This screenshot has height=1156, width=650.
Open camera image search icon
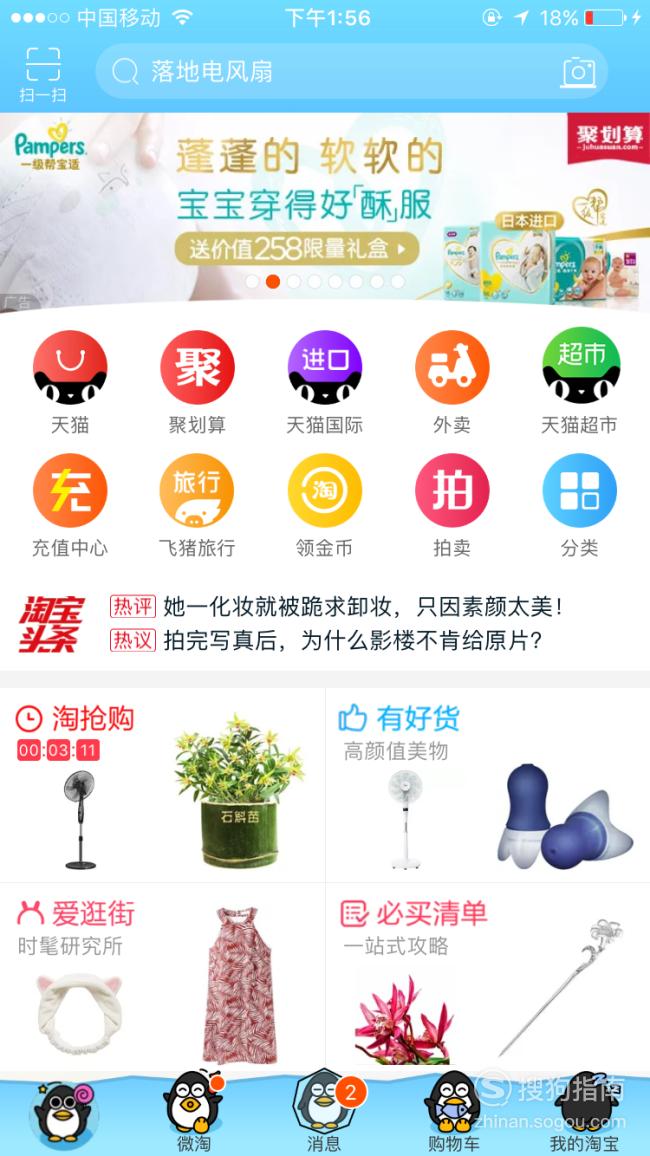coord(579,72)
